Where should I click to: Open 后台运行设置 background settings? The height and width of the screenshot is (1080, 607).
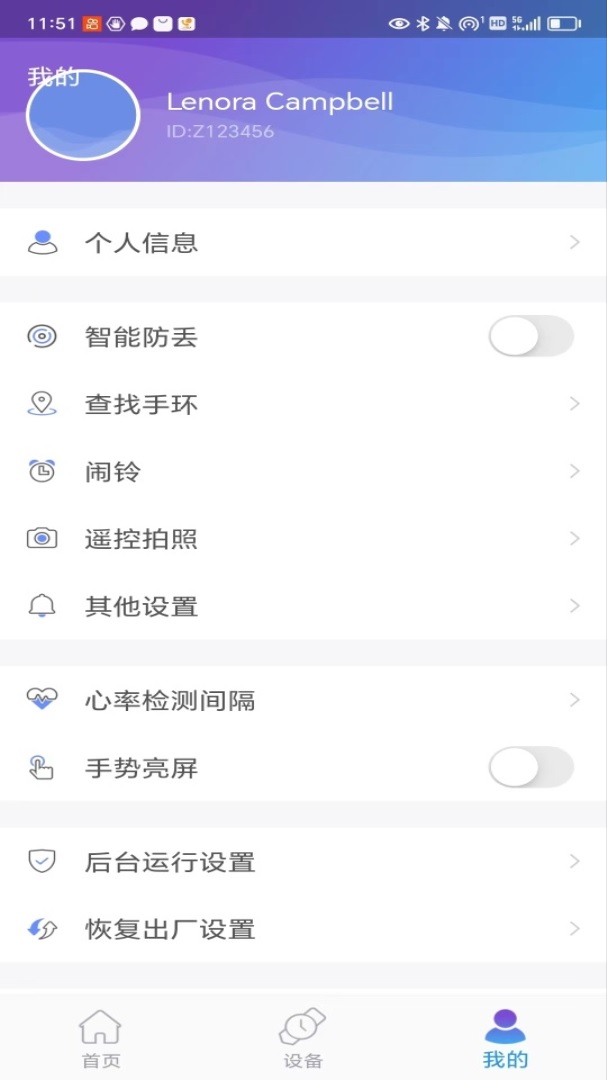point(303,862)
